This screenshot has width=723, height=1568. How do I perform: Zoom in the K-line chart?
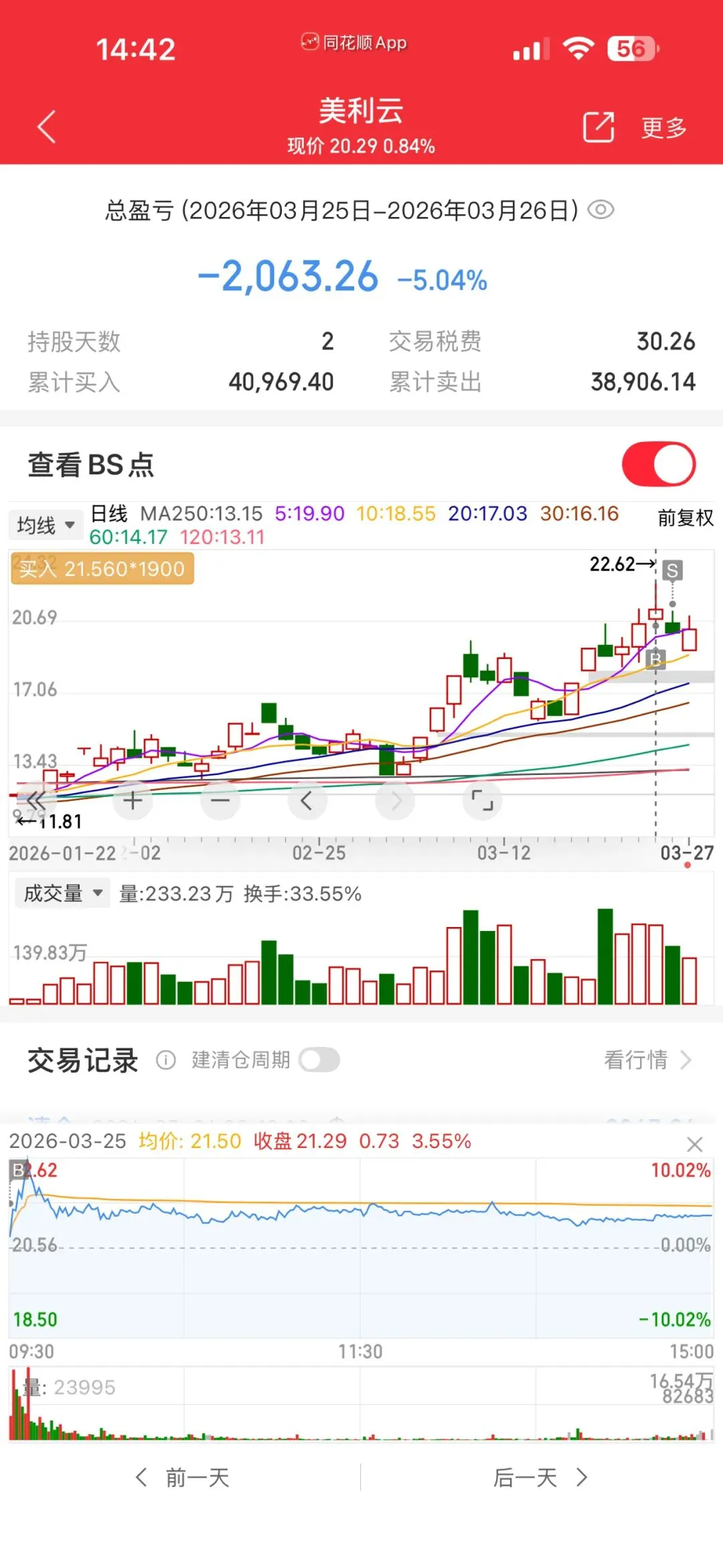point(133,800)
